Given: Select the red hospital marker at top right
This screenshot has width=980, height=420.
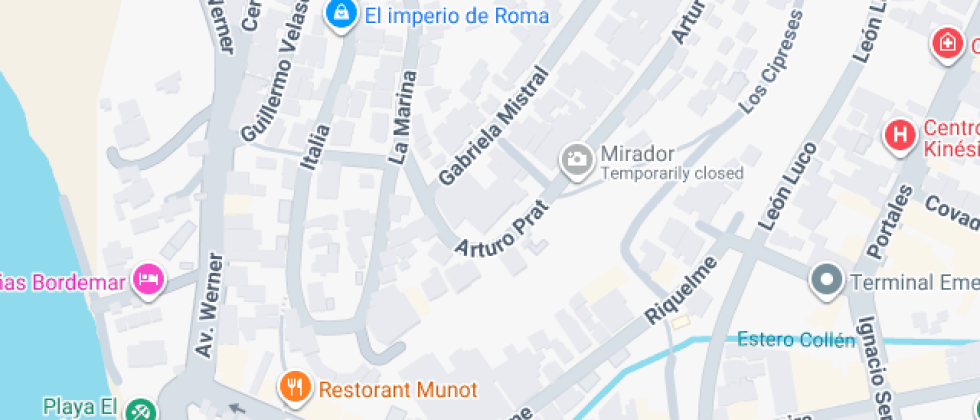Looking at the screenshot, I should click(x=945, y=43).
